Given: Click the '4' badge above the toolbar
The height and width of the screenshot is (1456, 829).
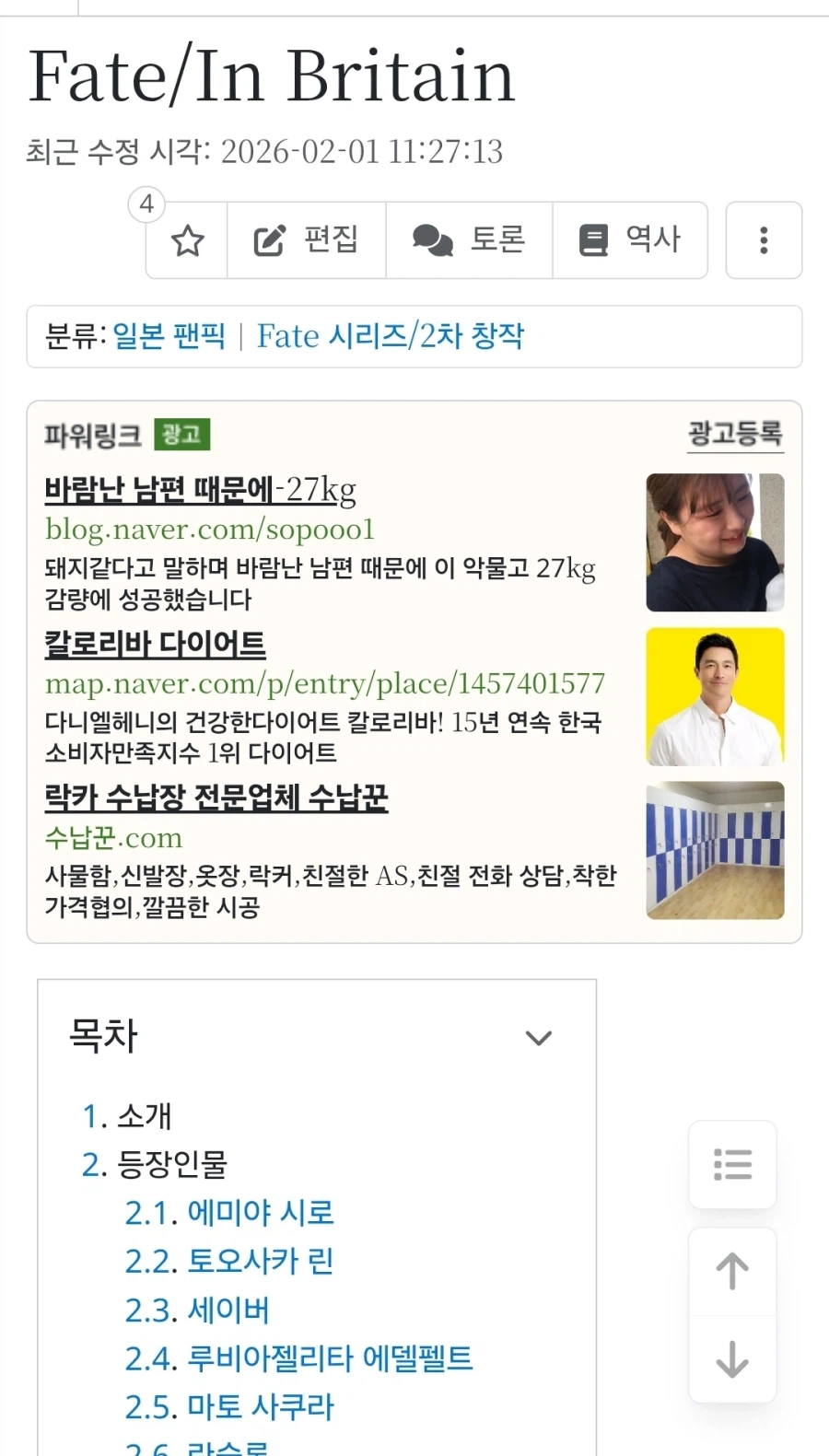Looking at the screenshot, I should tap(147, 204).
